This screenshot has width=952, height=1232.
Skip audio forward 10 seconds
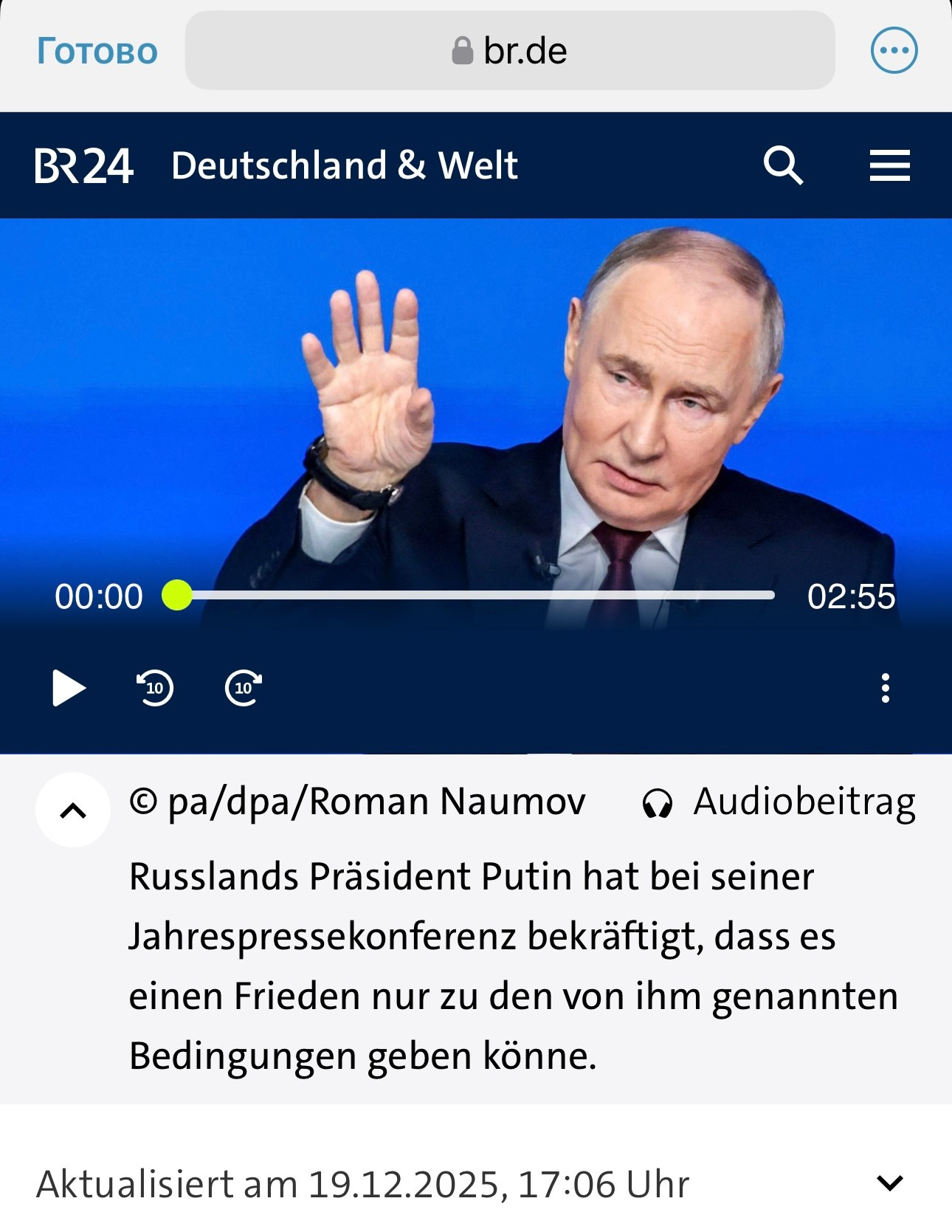point(244,688)
